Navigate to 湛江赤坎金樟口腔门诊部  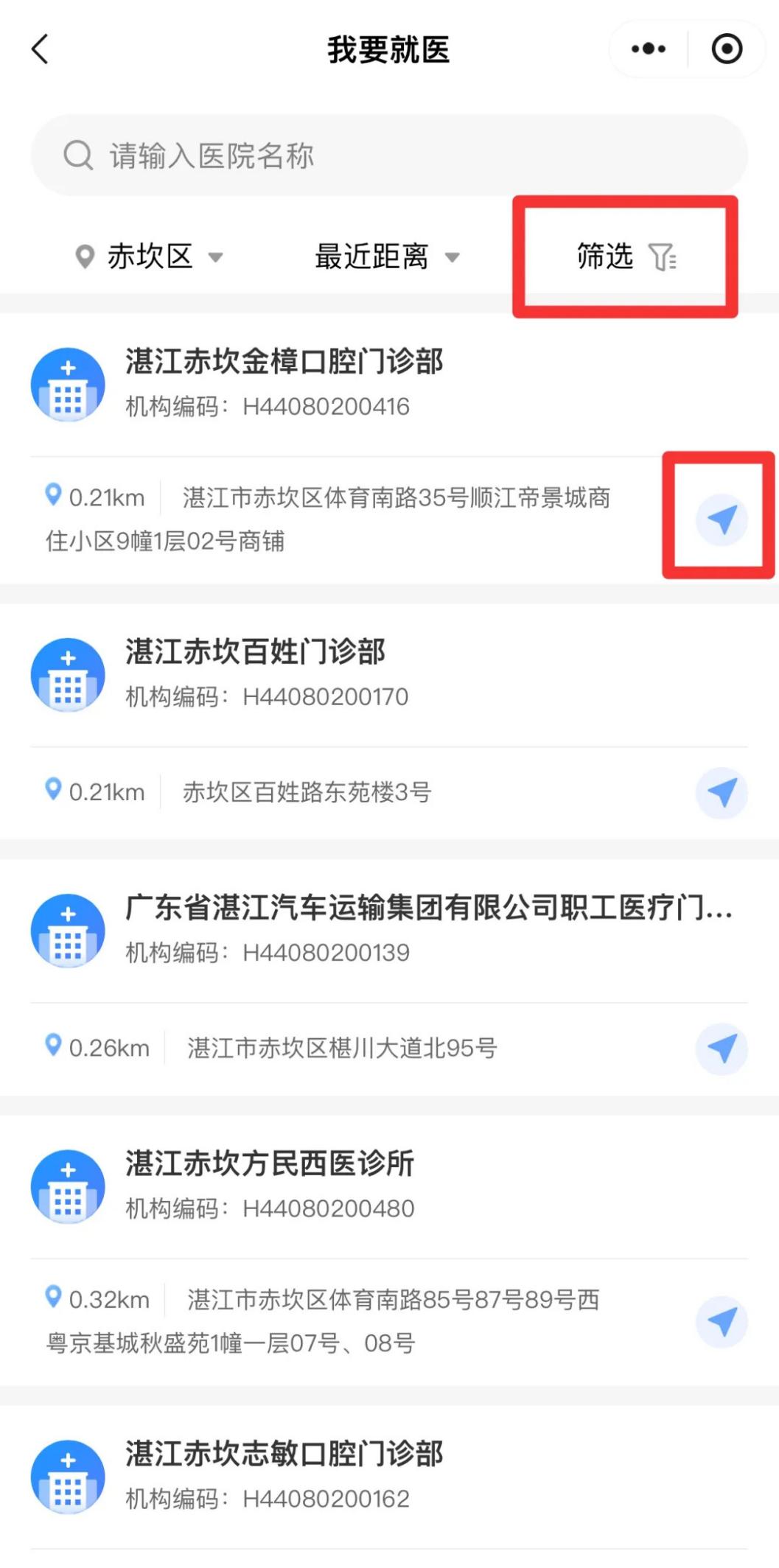722,519
